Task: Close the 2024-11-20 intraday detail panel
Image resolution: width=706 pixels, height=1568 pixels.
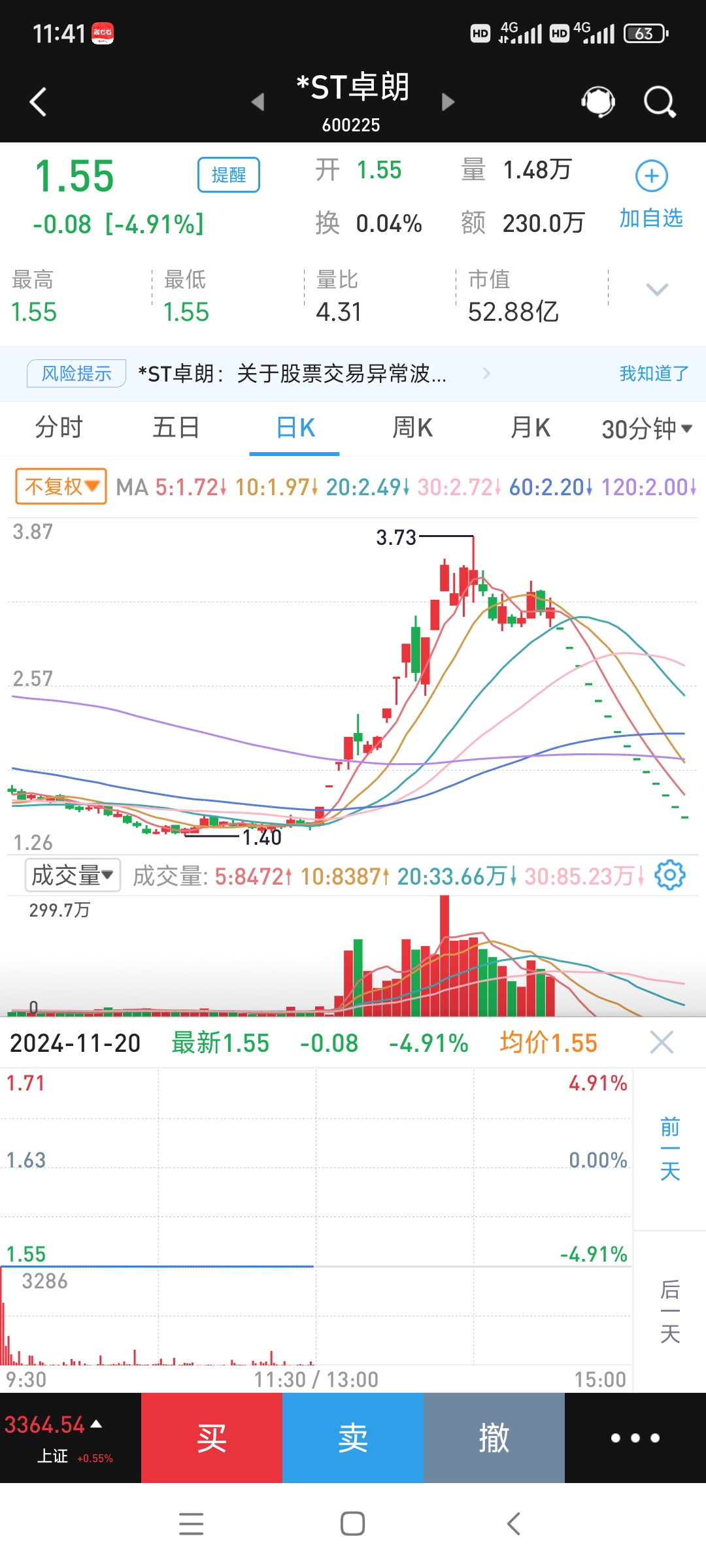Action: click(x=662, y=1043)
